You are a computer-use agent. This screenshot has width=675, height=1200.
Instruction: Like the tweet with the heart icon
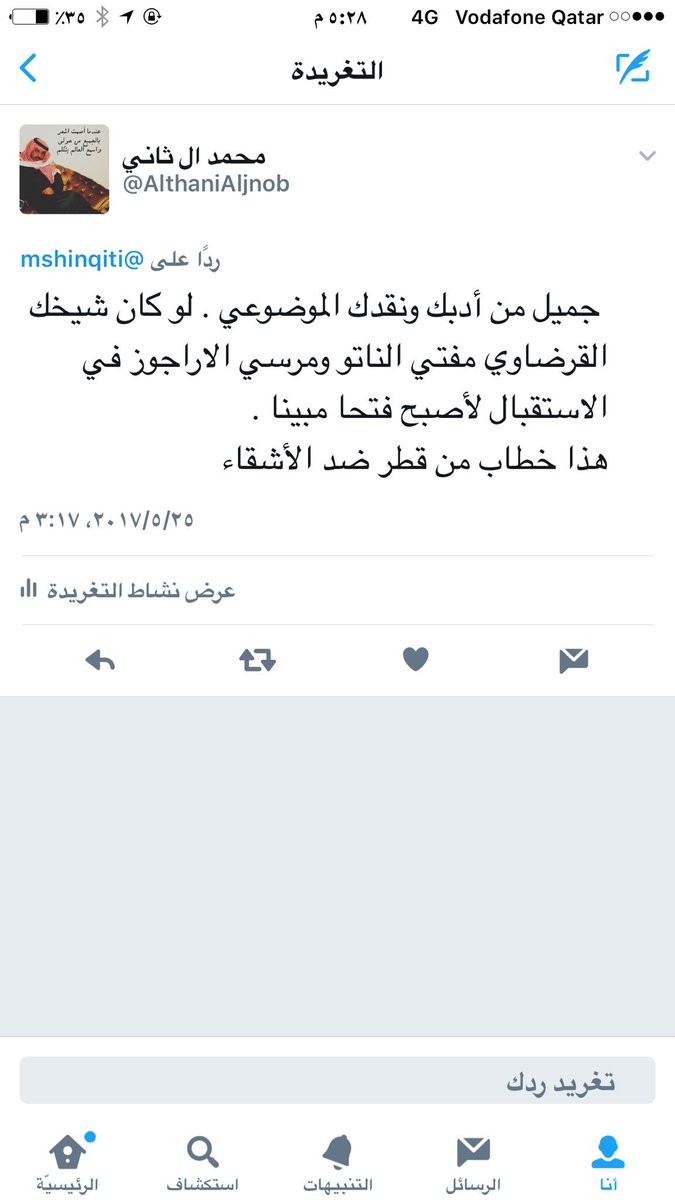coord(415,659)
